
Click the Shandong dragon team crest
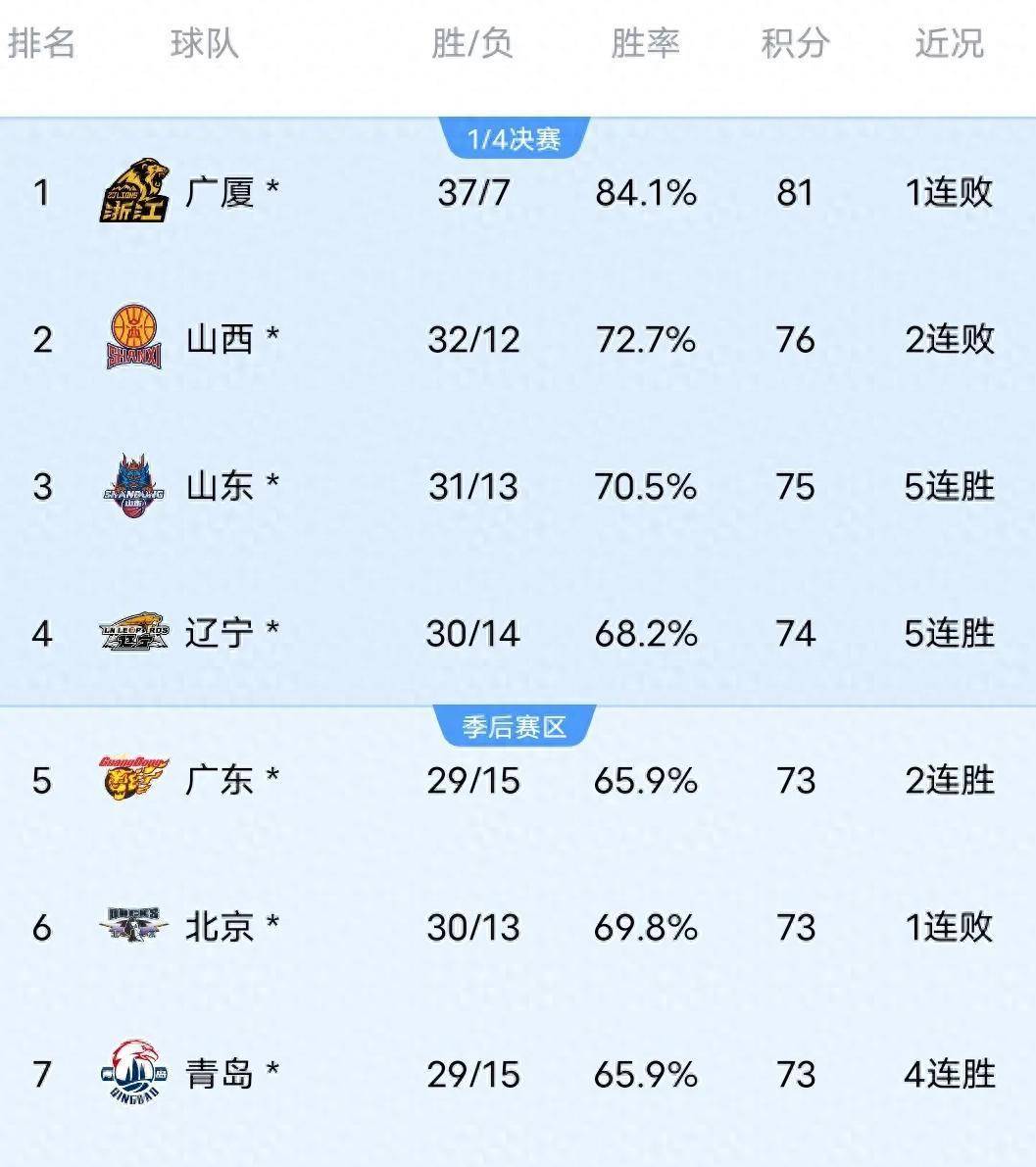[134, 486]
